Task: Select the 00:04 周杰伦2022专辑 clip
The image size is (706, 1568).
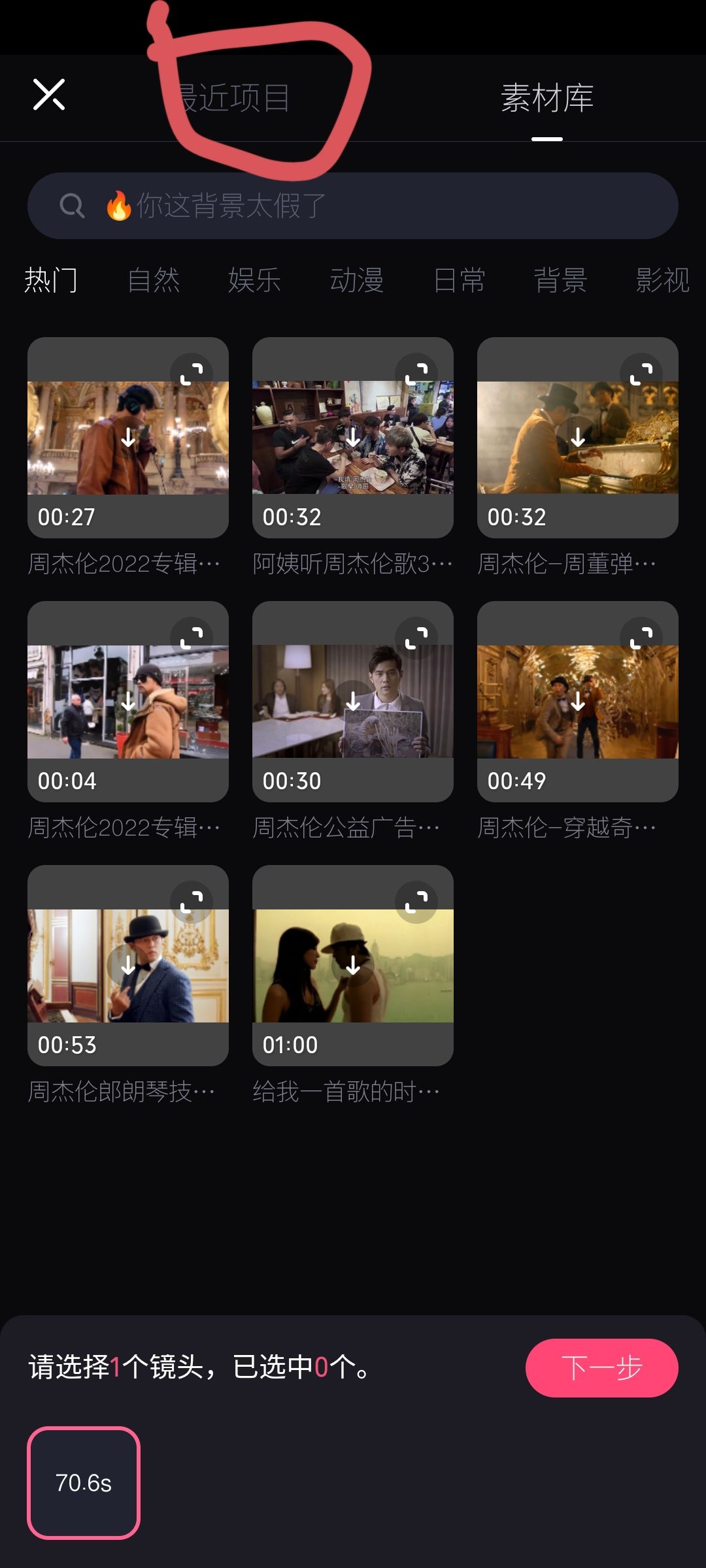Action: click(128, 702)
